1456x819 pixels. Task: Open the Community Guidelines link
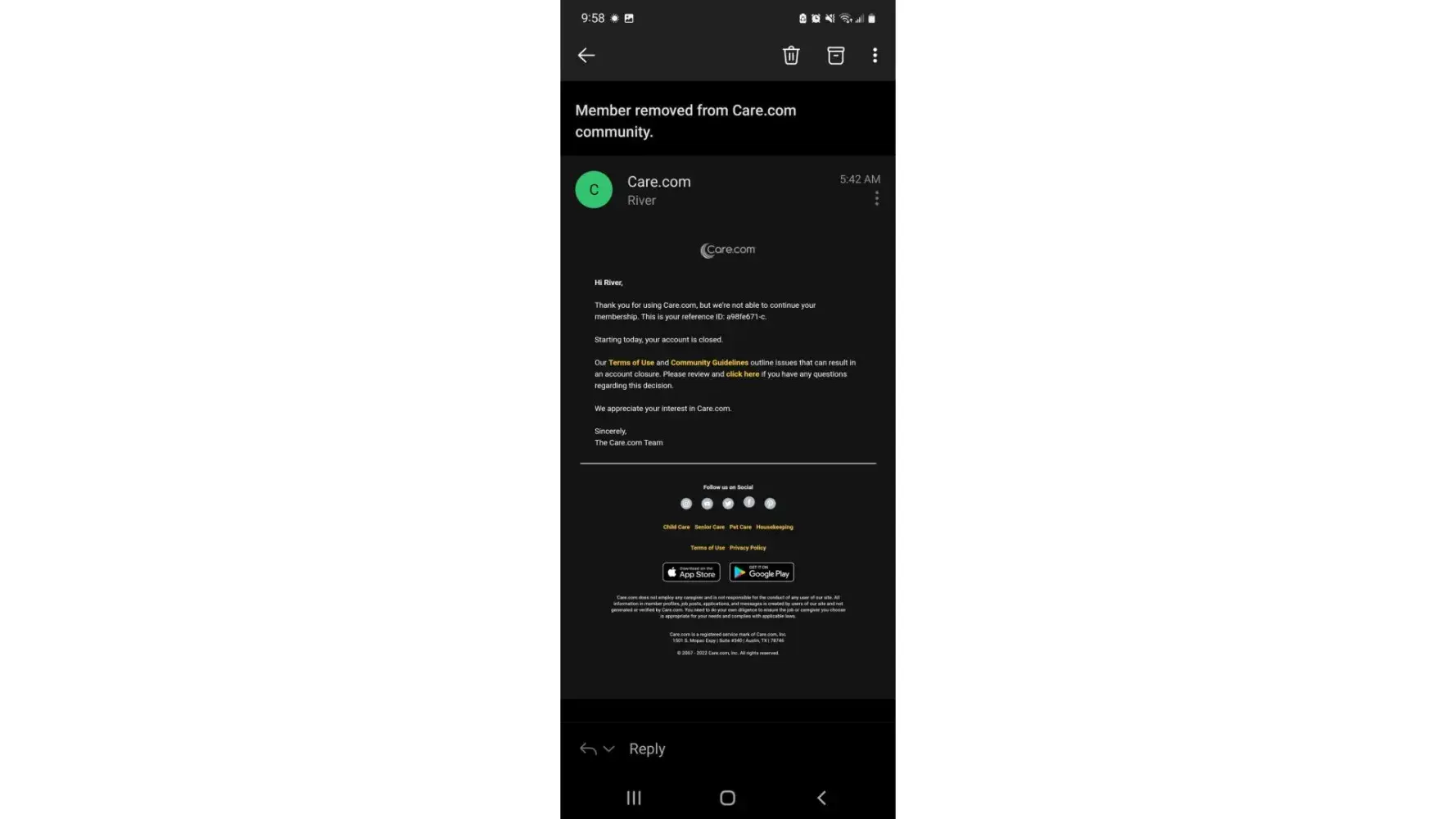point(709,362)
